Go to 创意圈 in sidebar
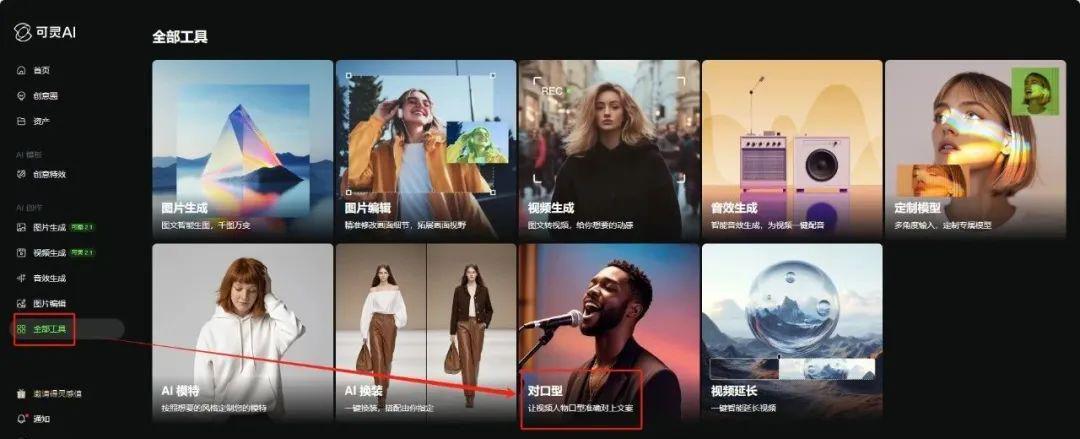Viewport: 1080px width, 439px height. (45, 96)
